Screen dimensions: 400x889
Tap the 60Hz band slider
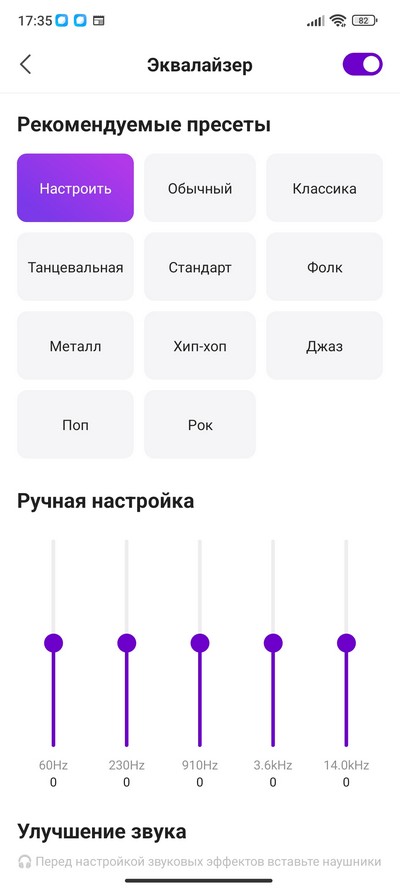[x=53, y=643]
